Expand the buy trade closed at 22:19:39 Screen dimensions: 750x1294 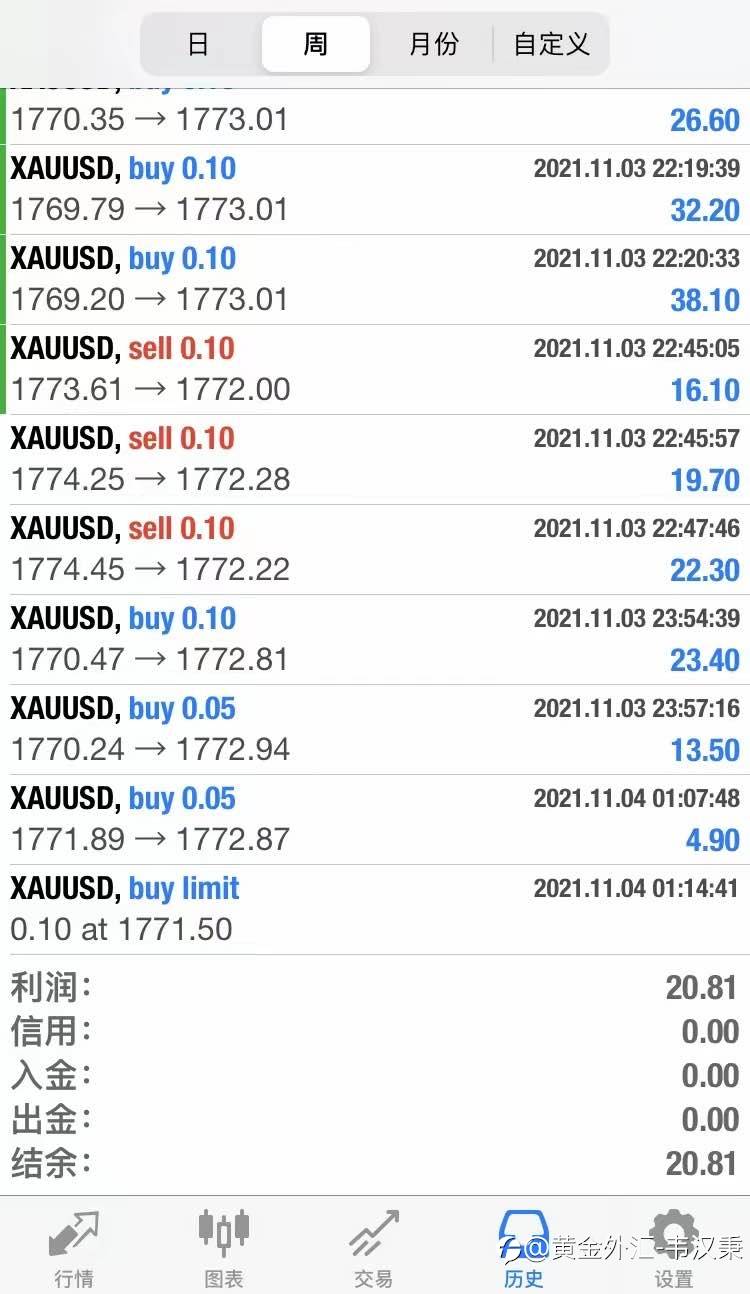(x=375, y=190)
